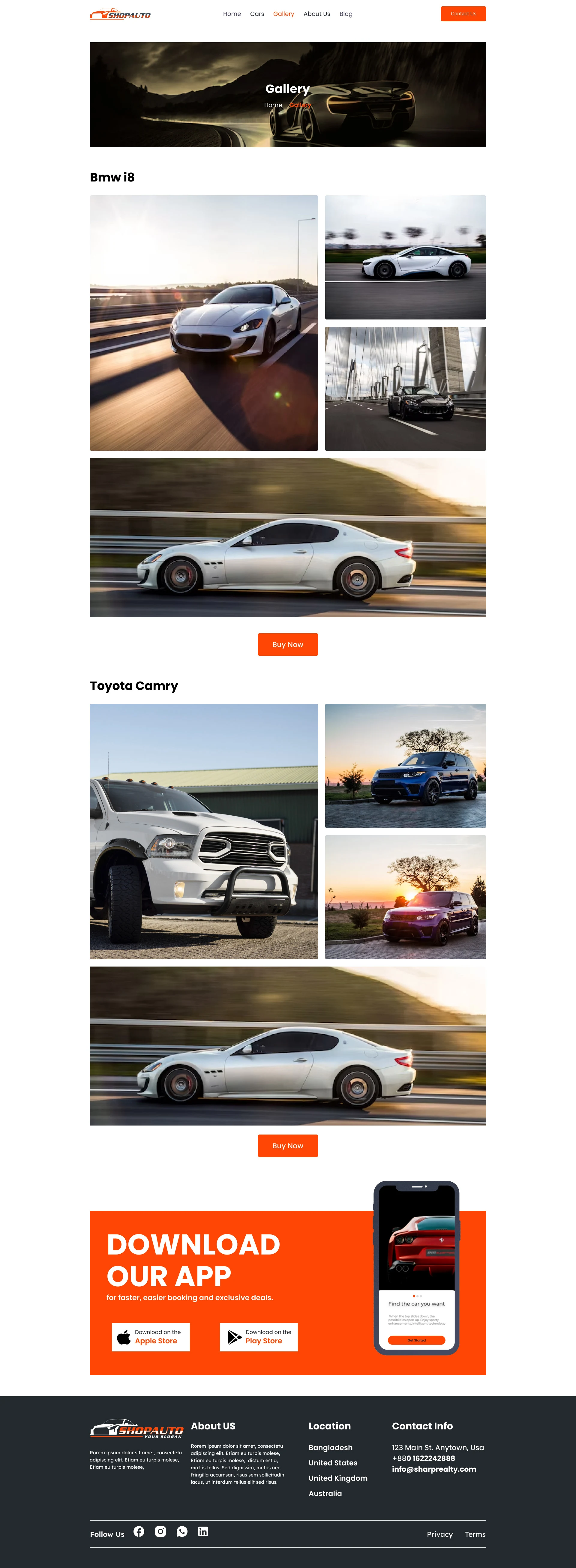Tap the Contact Us button
Image resolution: width=576 pixels, height=1568 pixels.
(463, 14)
